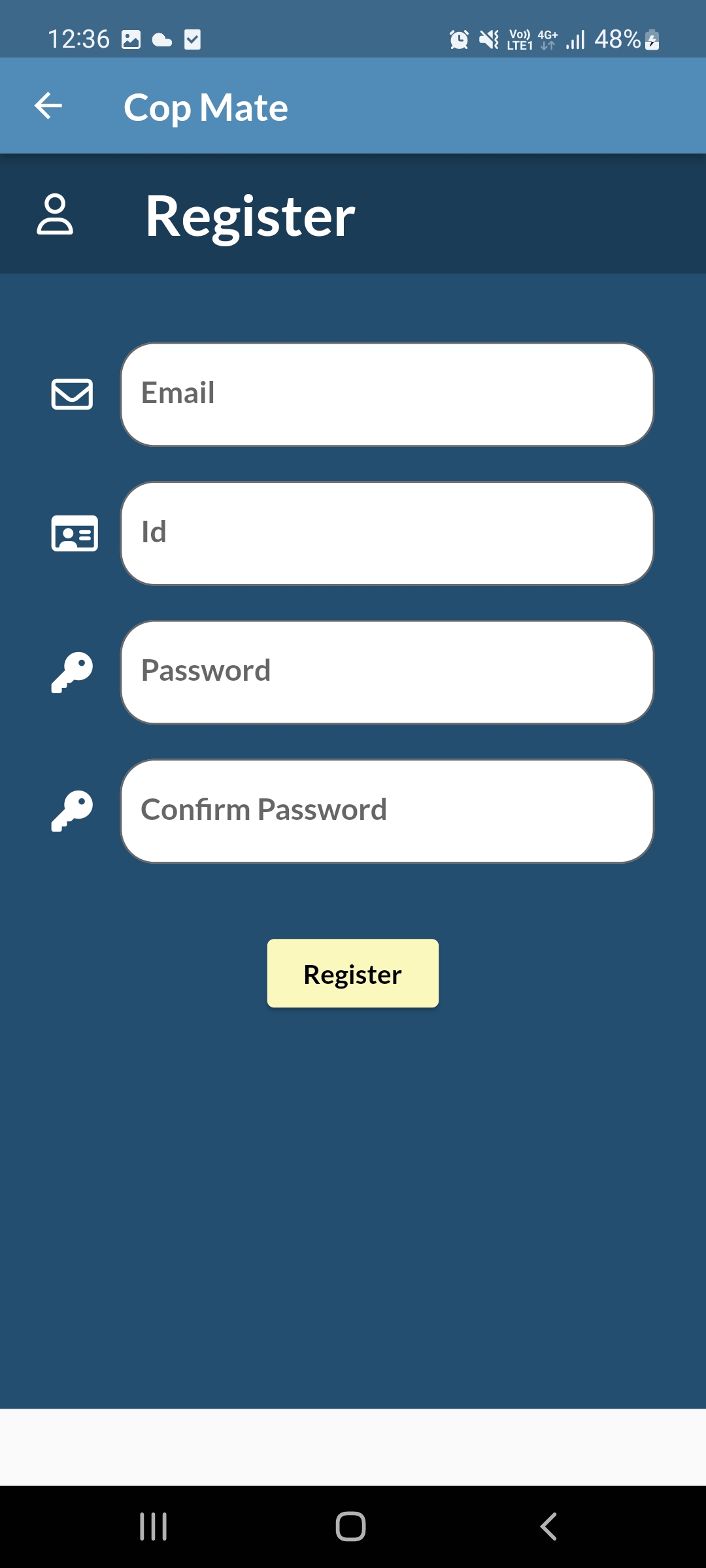Screen dimensions: 706x1568
Task: Submit the yellow Register button
Action: (353, 973)
